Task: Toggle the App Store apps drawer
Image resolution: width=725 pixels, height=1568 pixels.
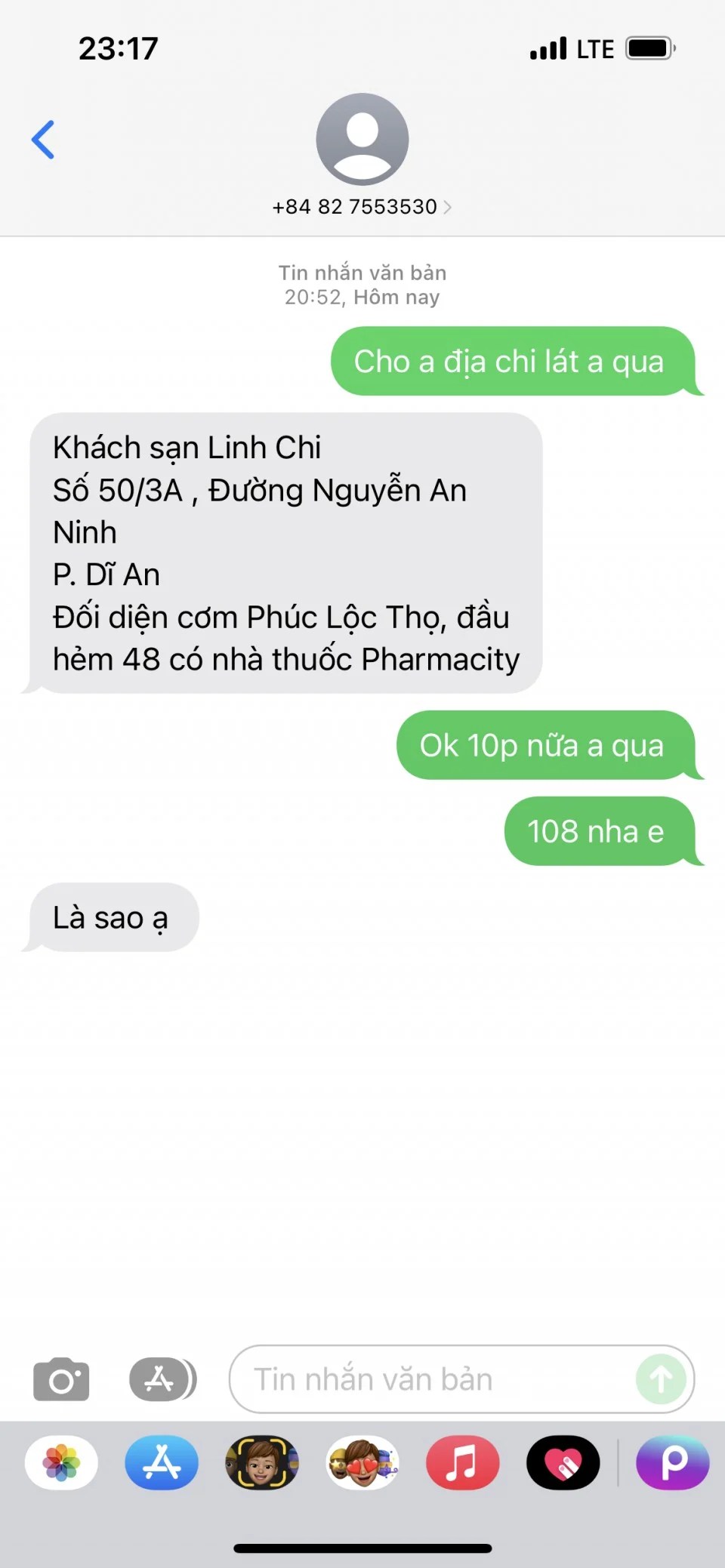Action: click(162, 1379)
